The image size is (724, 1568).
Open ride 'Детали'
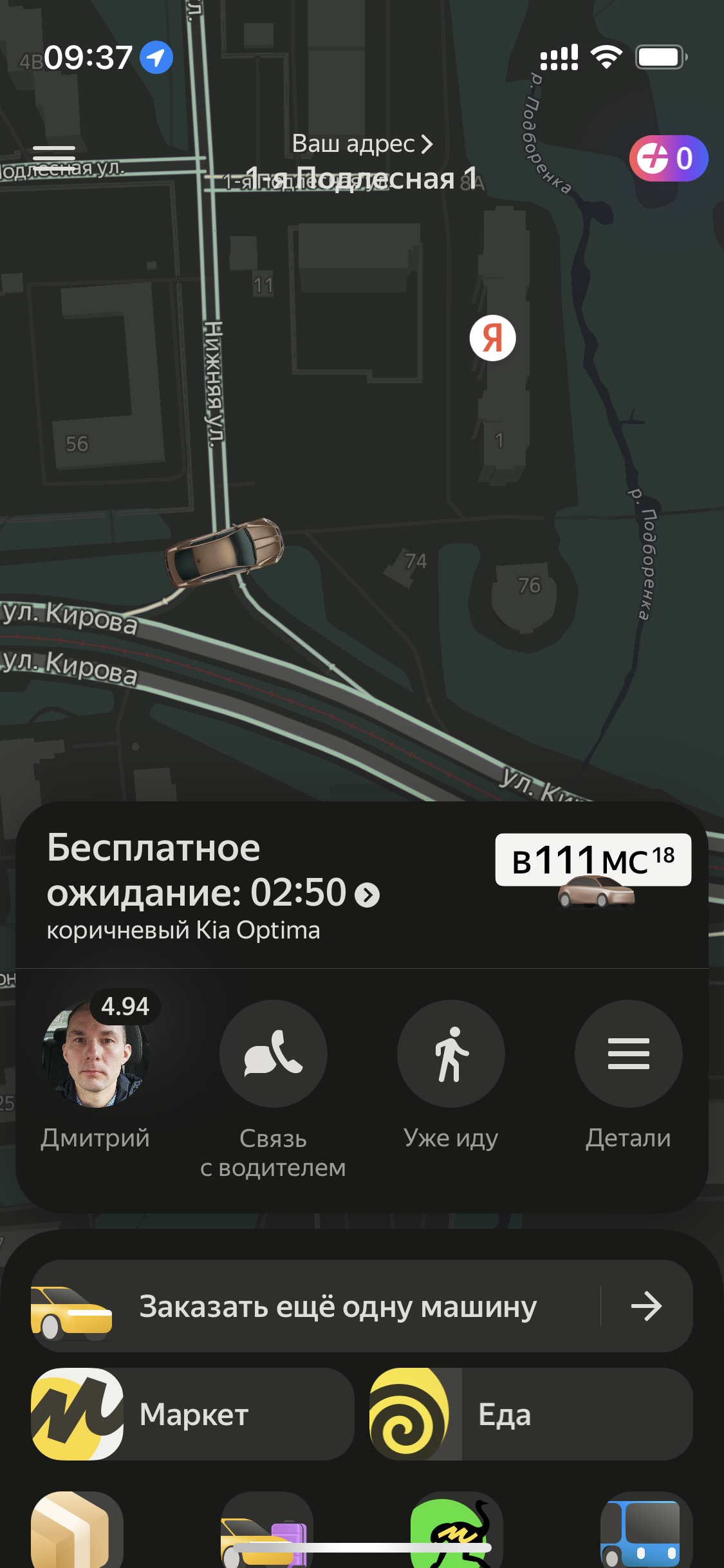pyautogui.click(x=628, y=1054)
